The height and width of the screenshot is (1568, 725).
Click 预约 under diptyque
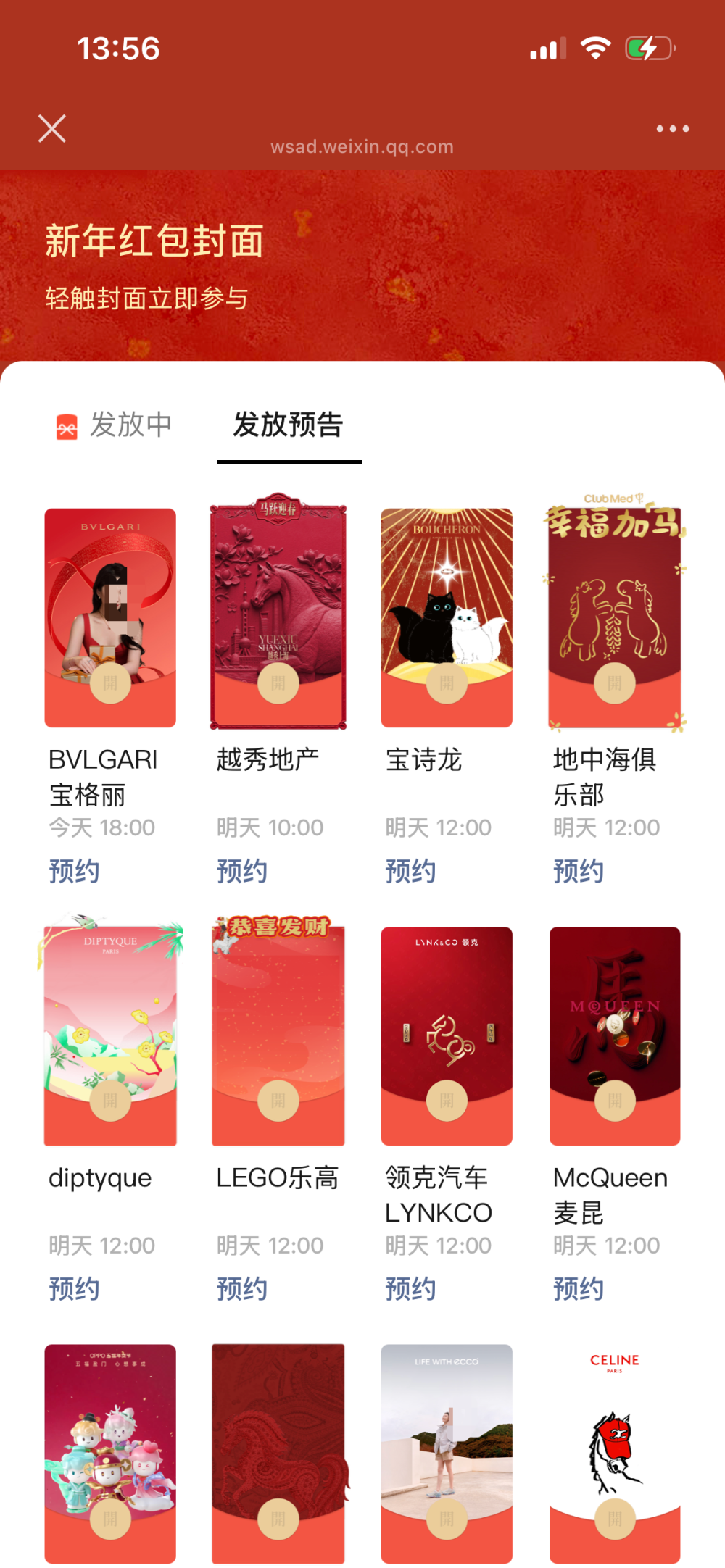pos(72,1289)
